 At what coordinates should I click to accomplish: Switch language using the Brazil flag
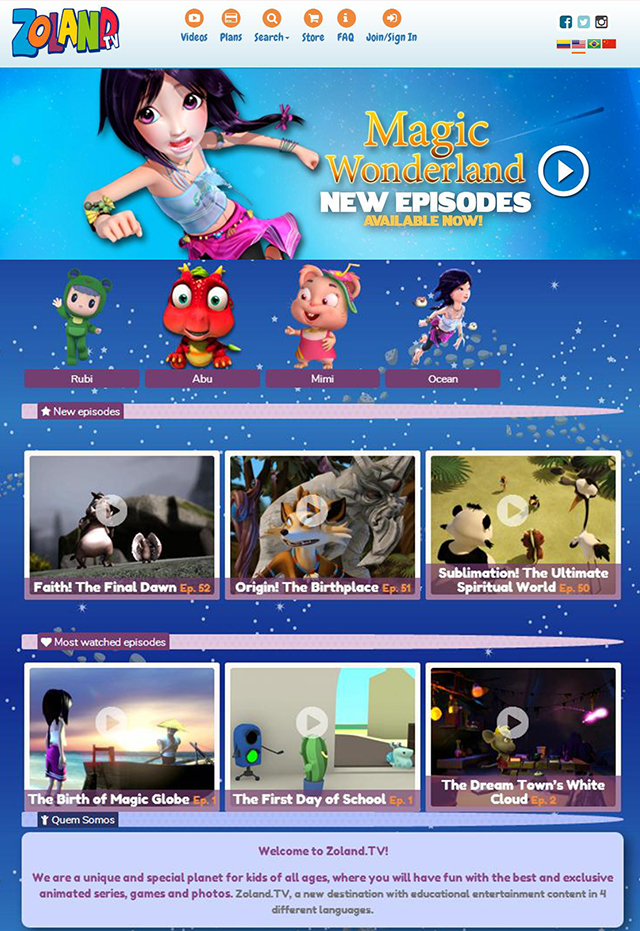pyautogui.click(x=594, y=44)
